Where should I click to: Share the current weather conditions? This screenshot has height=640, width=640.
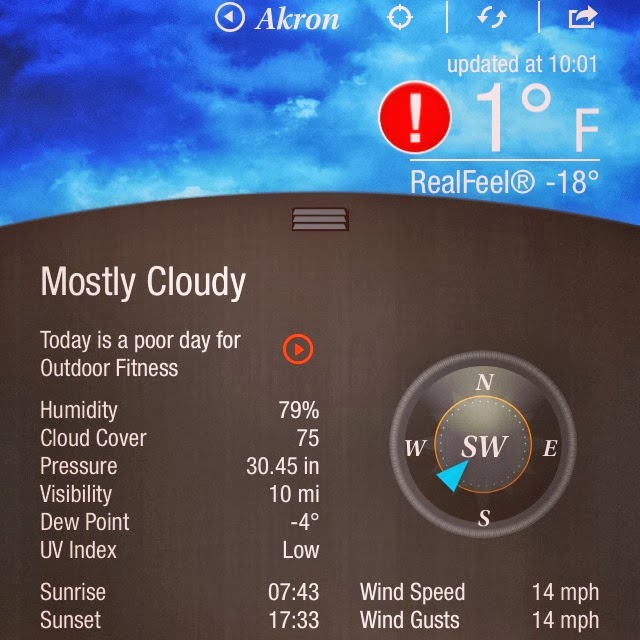coord(582,17)
